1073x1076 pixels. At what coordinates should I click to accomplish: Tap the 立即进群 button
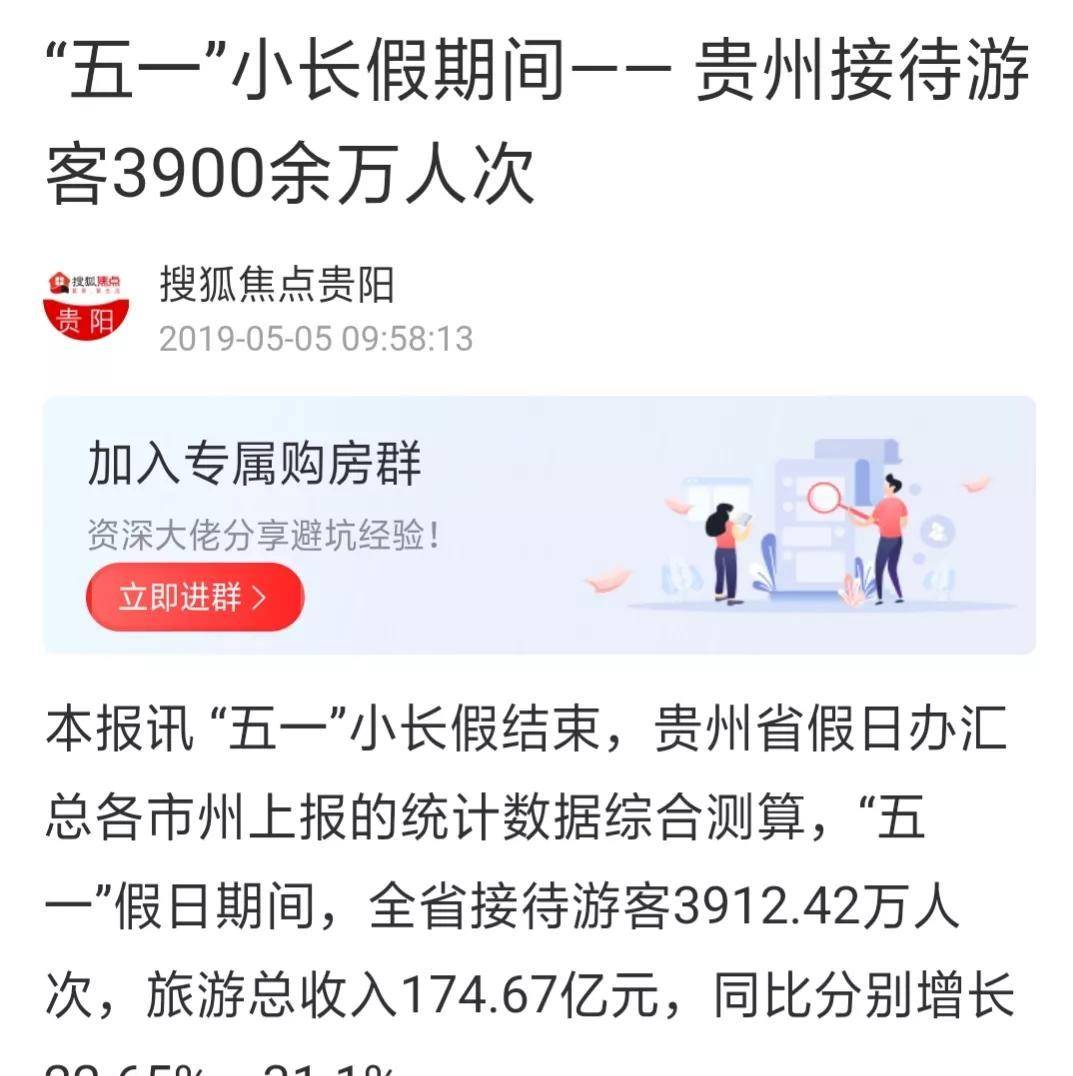pos(194,598)
